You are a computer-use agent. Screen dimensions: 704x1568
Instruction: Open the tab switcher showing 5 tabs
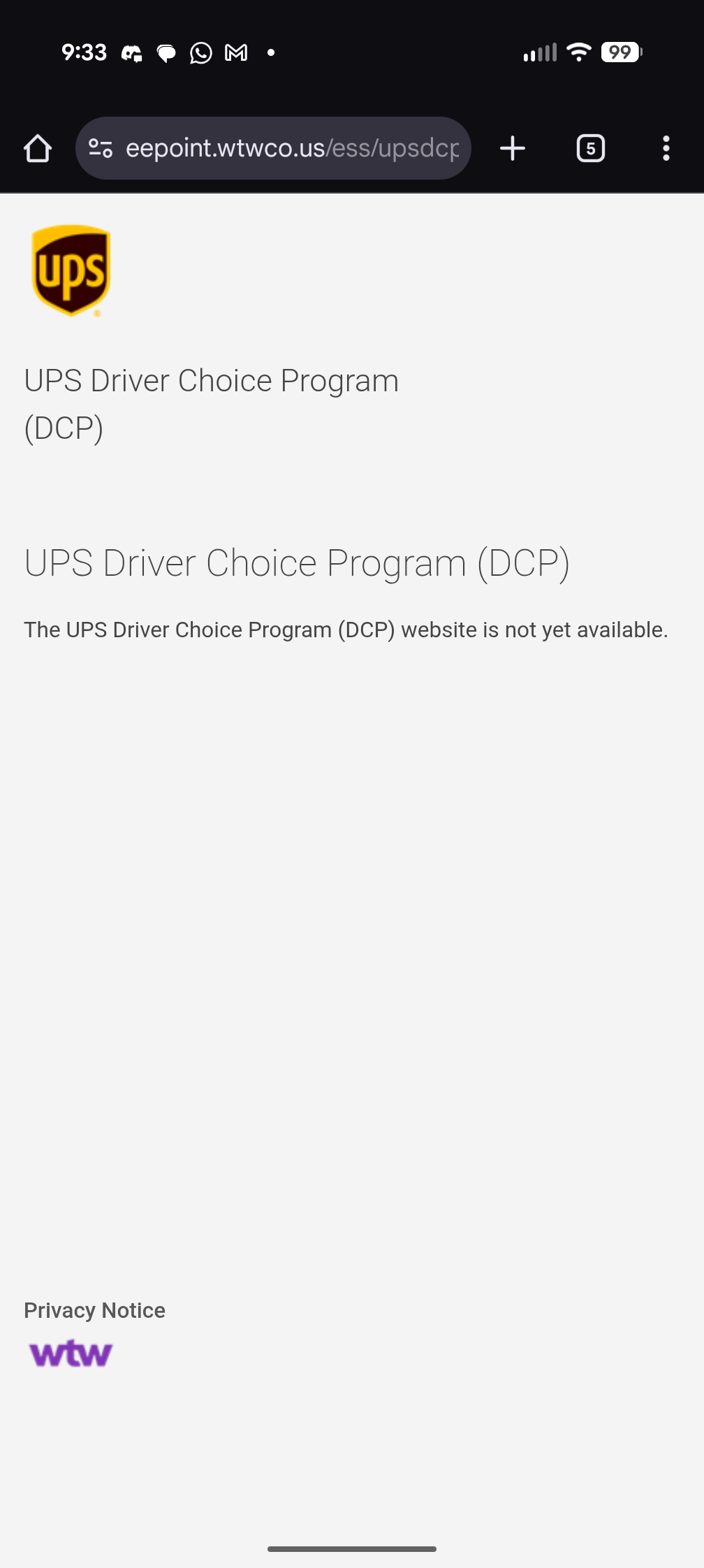(x=590, y=148)
